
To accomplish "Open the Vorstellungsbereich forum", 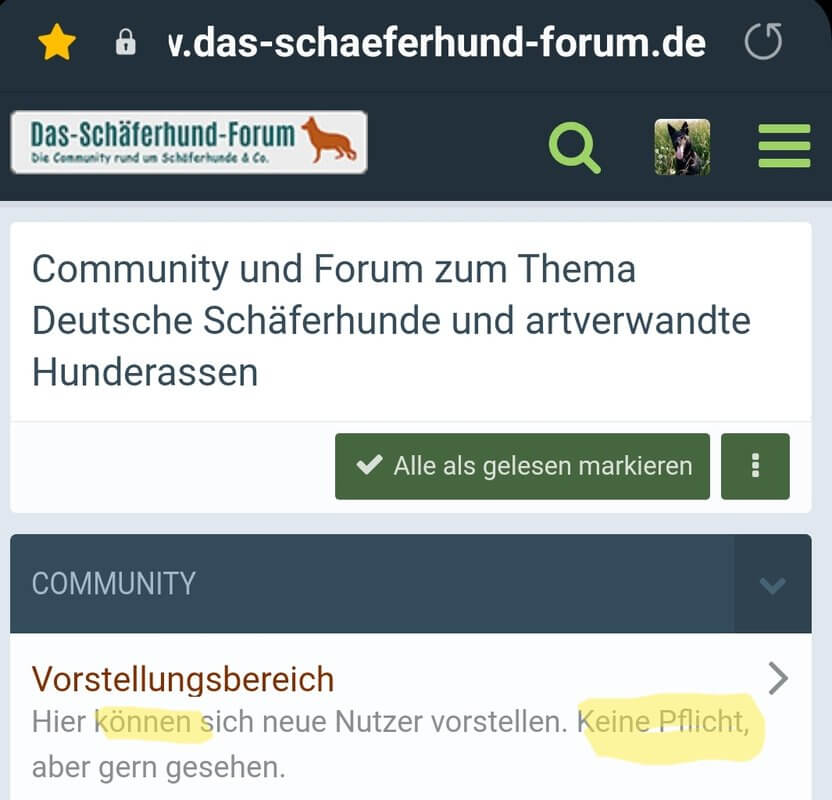I will pos(183,680).
